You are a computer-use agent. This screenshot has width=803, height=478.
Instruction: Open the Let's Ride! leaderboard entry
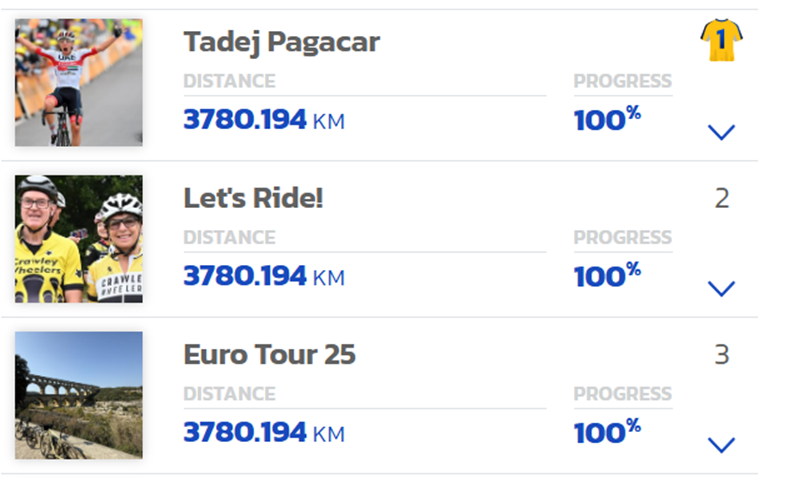point(253,199)
